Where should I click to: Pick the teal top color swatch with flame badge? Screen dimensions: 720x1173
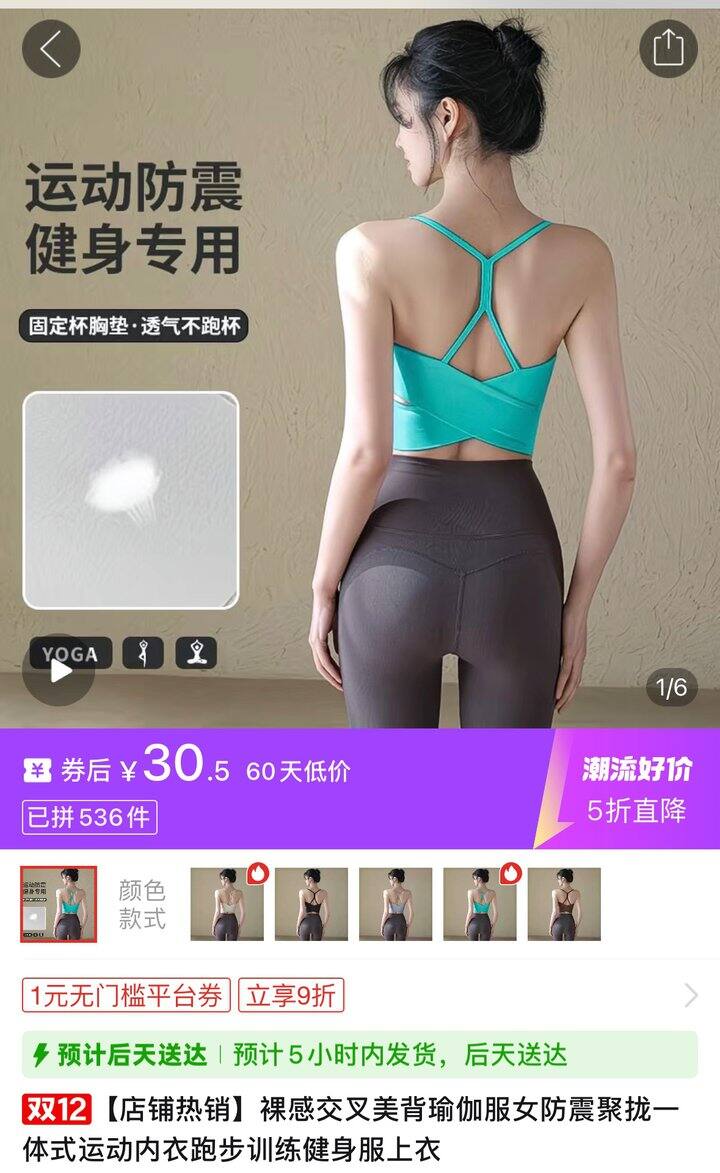click(x=480, y=904)
